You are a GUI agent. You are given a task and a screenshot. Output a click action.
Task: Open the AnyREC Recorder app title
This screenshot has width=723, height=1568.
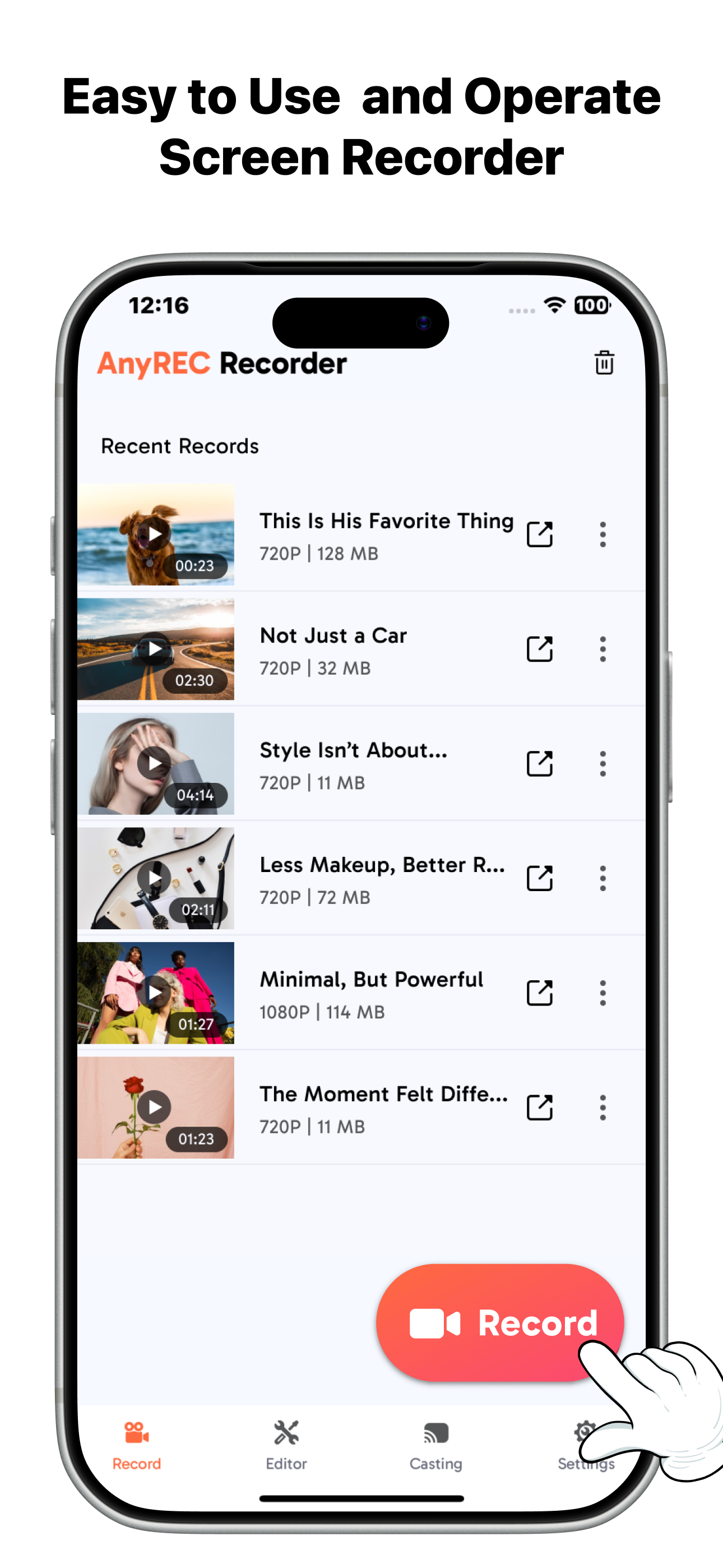222,363
